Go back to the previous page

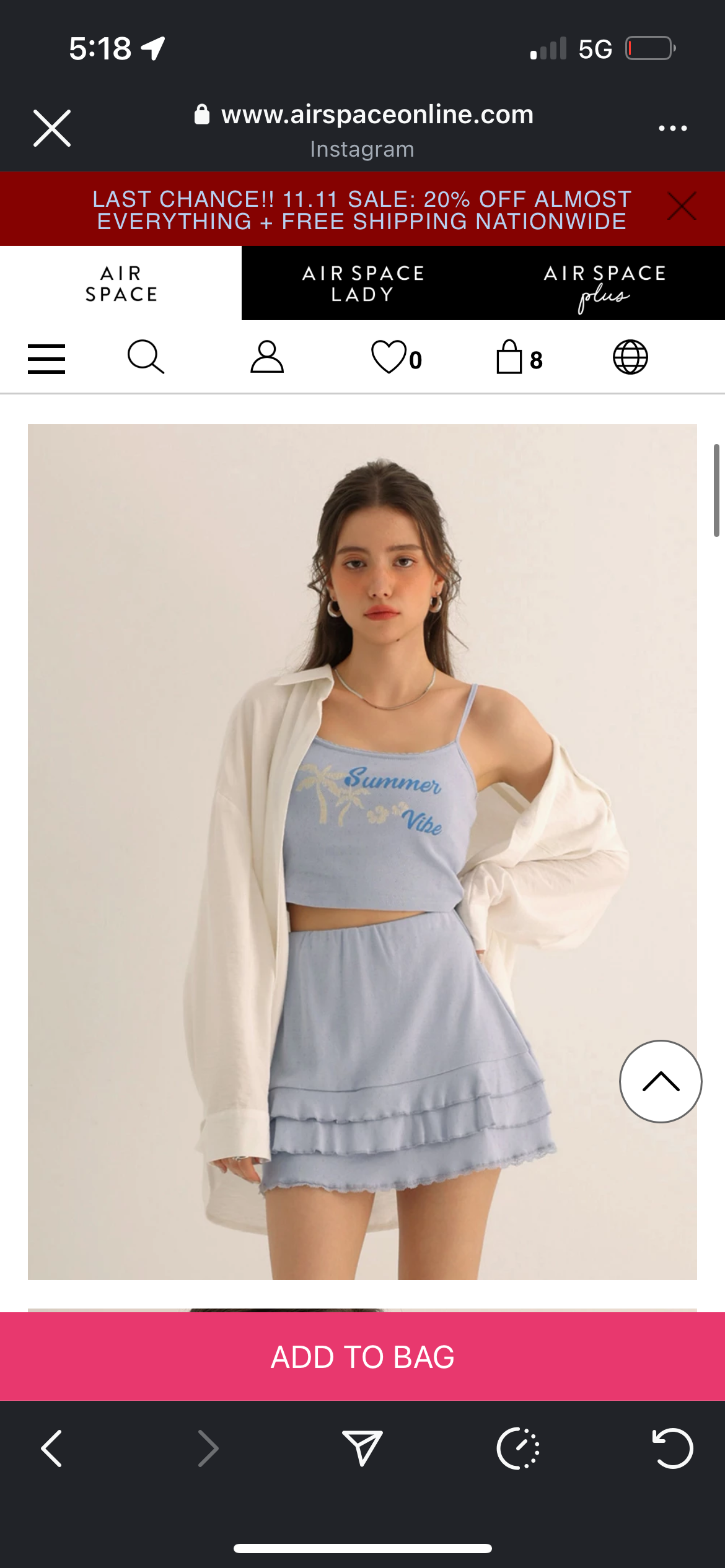[52, 1448]
